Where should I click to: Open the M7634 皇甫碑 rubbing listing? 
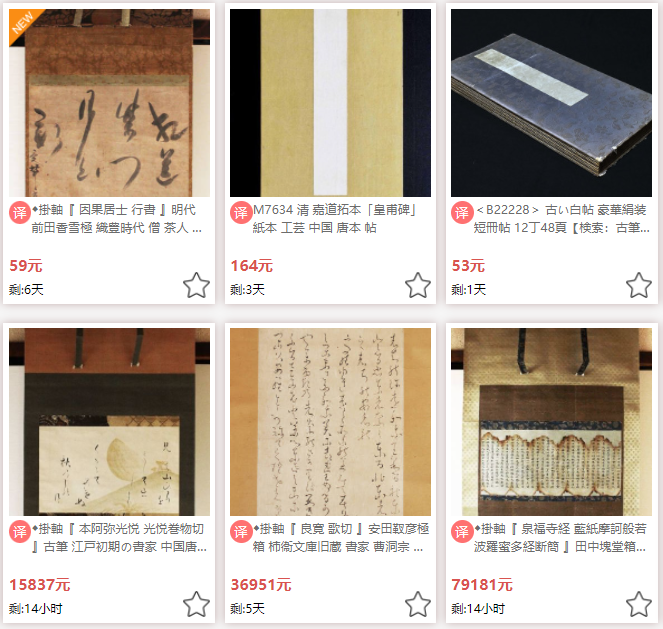(330, 103)
